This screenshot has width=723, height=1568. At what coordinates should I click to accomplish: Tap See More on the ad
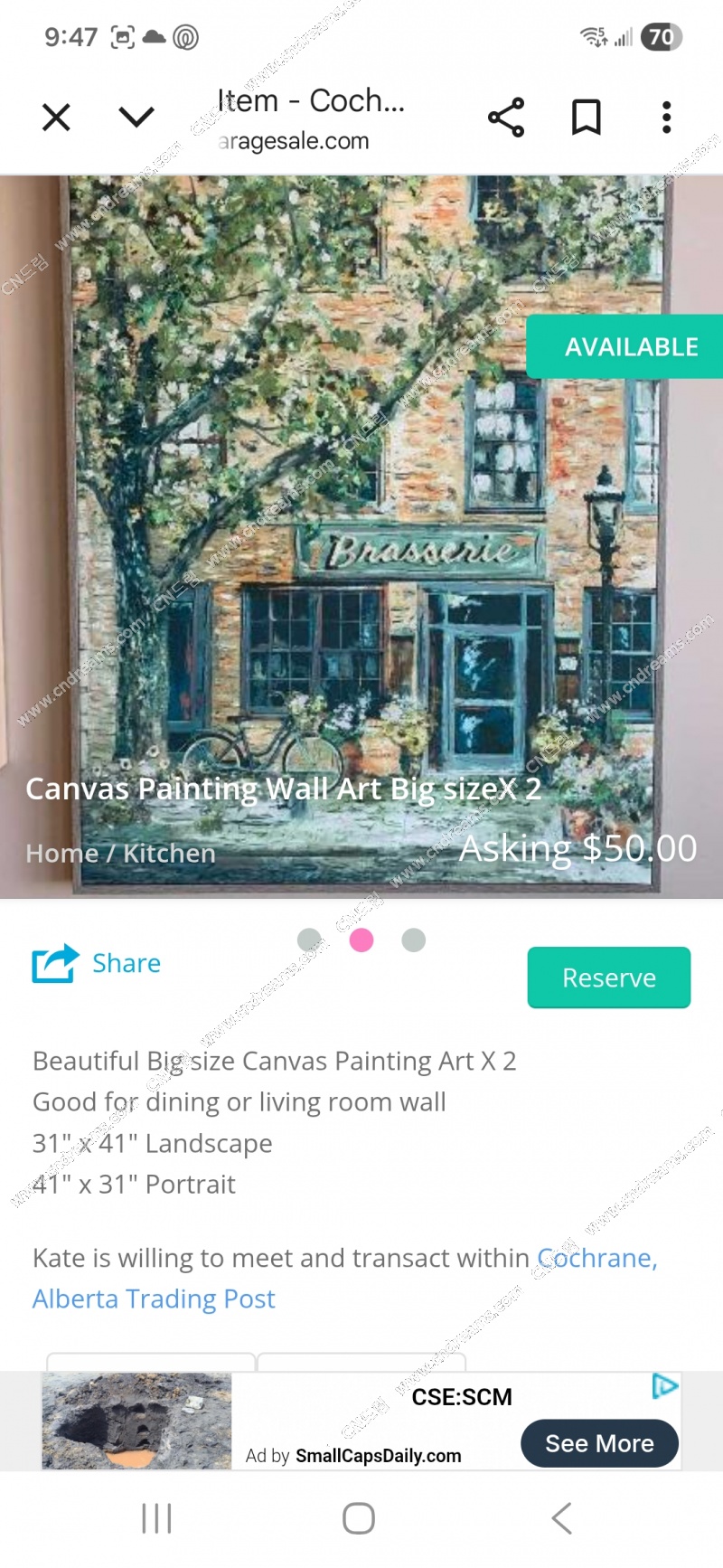coord(599,1443)
